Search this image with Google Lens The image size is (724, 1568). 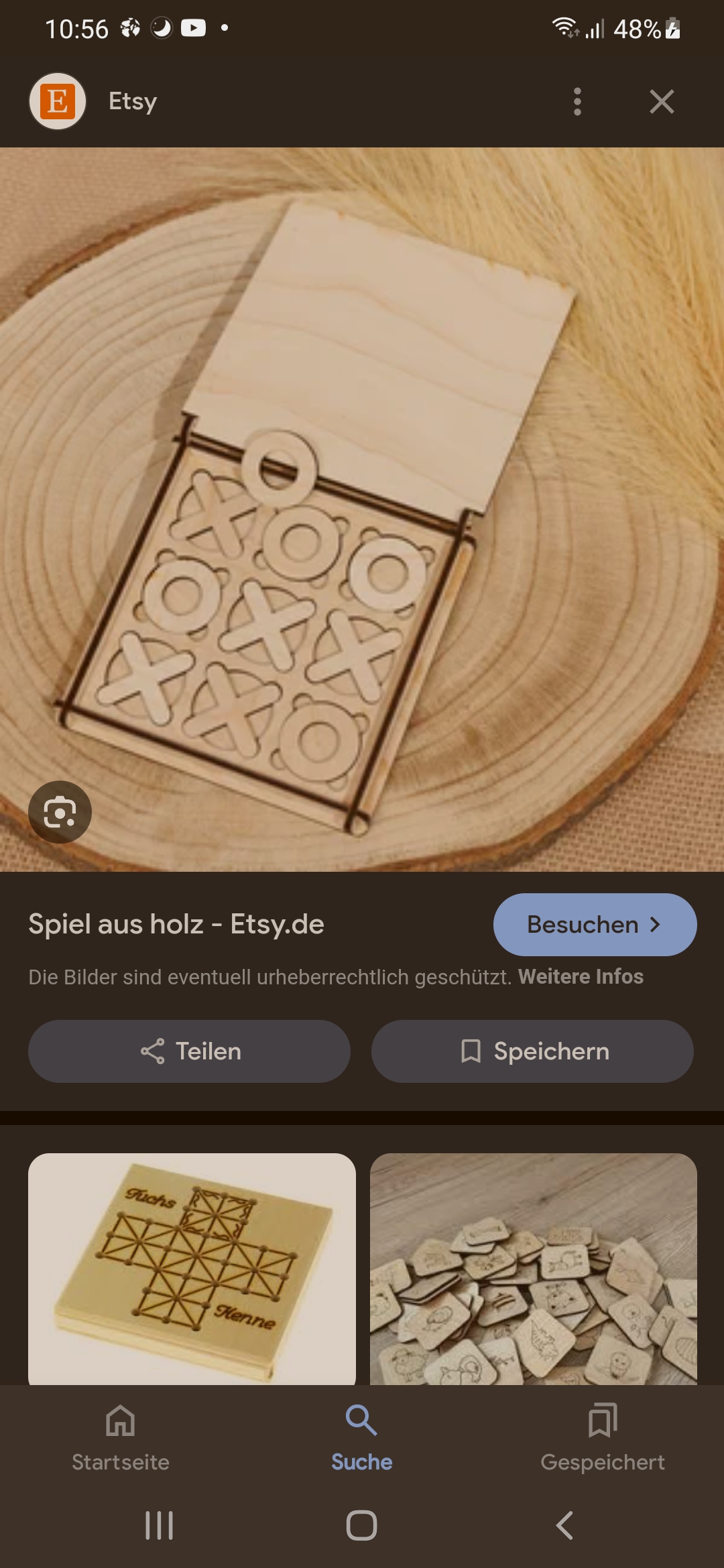click(60, 812)
